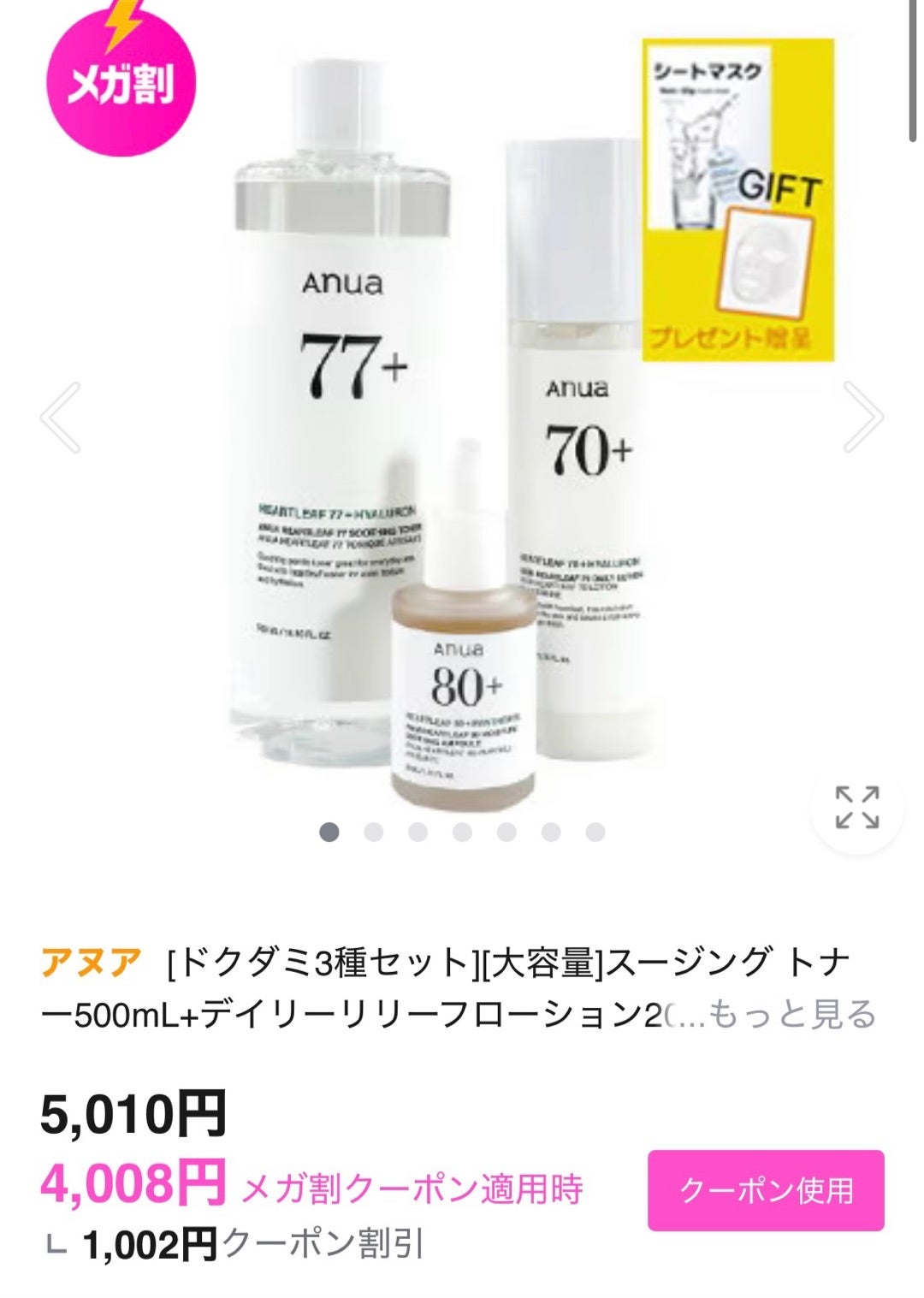Open the アヌア brand link
924x1298 pixels.
coord(90,963)
